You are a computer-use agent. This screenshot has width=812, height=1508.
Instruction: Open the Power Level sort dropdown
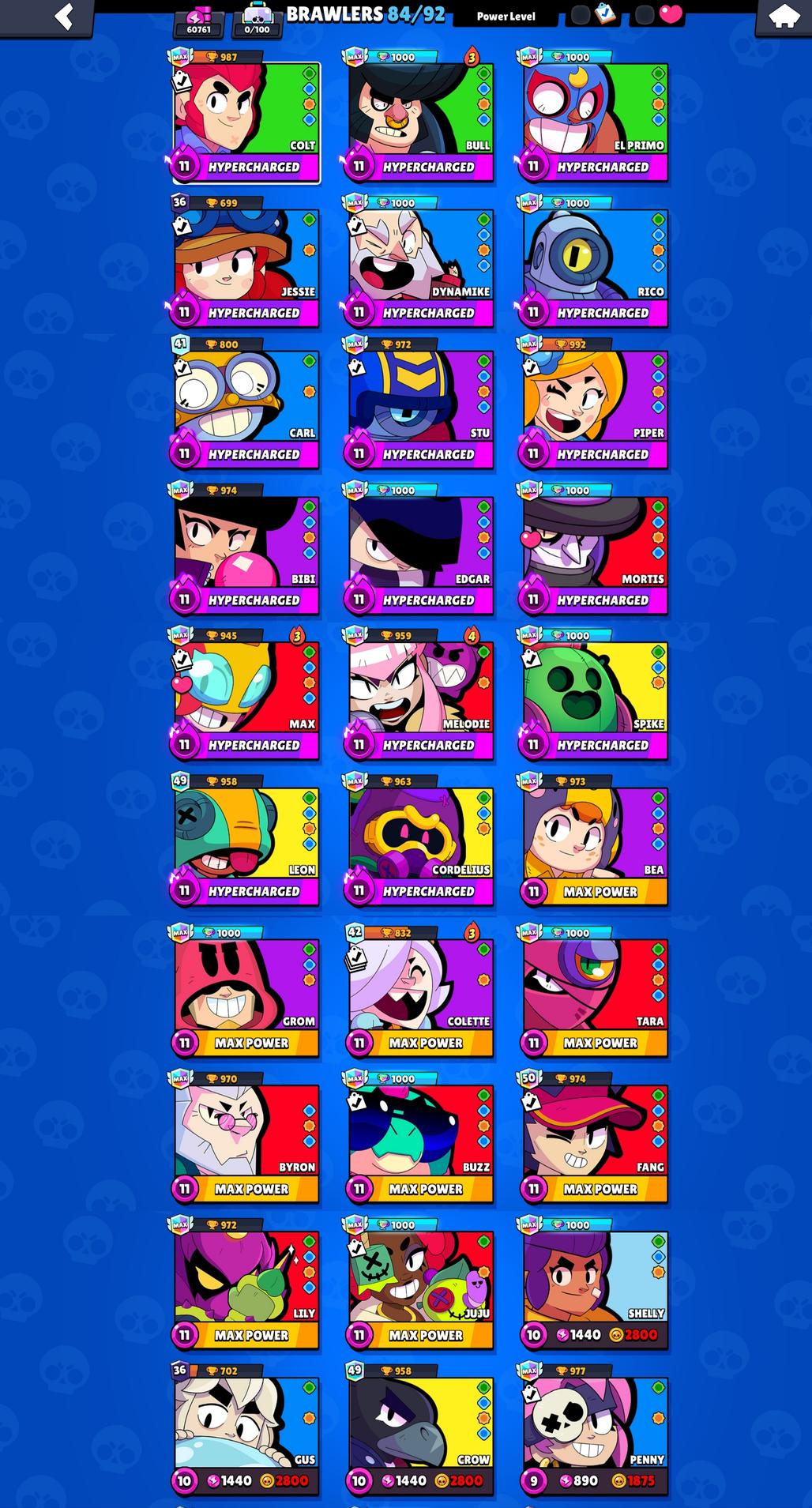(506, 16)
